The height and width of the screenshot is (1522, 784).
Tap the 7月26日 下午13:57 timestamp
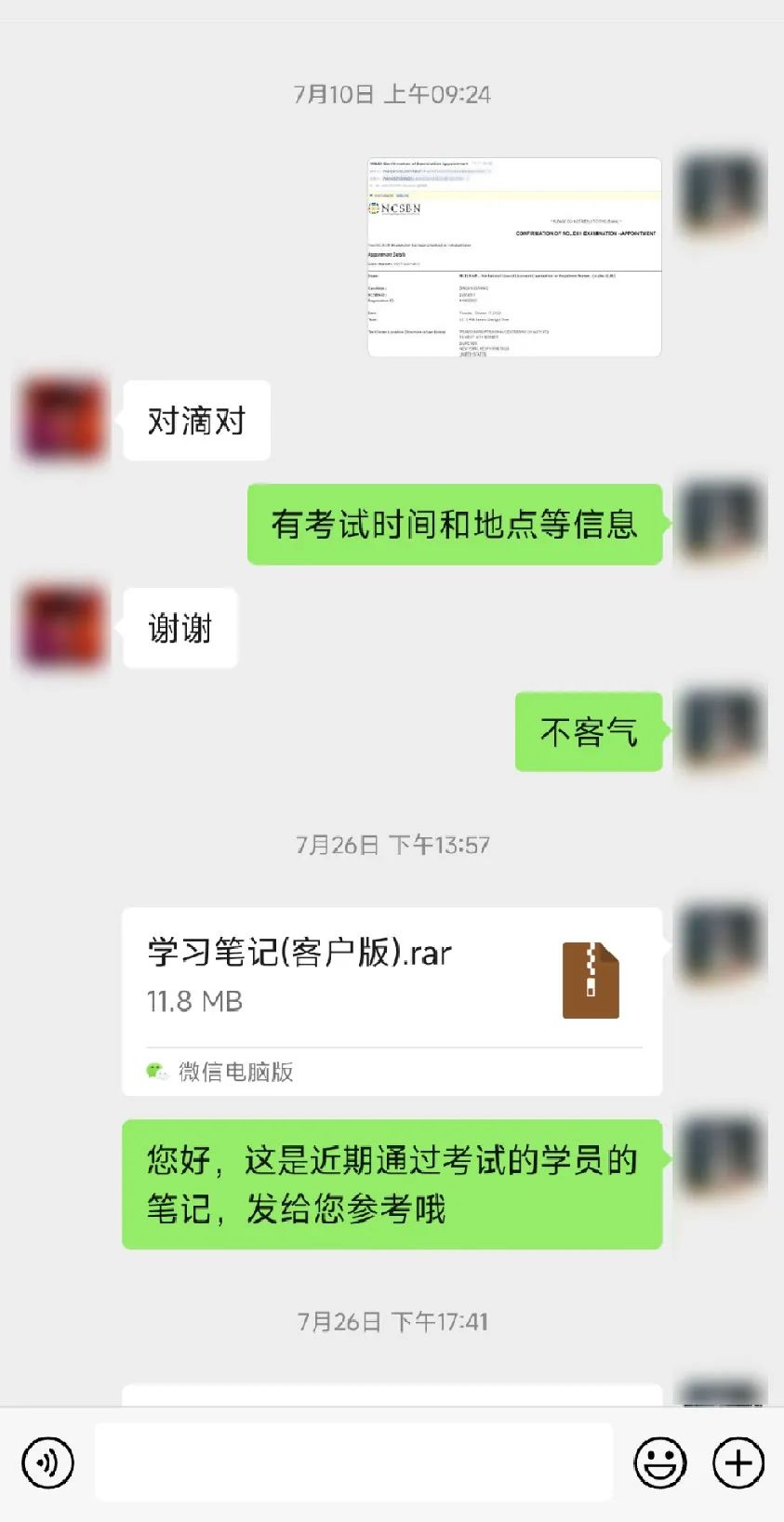point(392,845)
